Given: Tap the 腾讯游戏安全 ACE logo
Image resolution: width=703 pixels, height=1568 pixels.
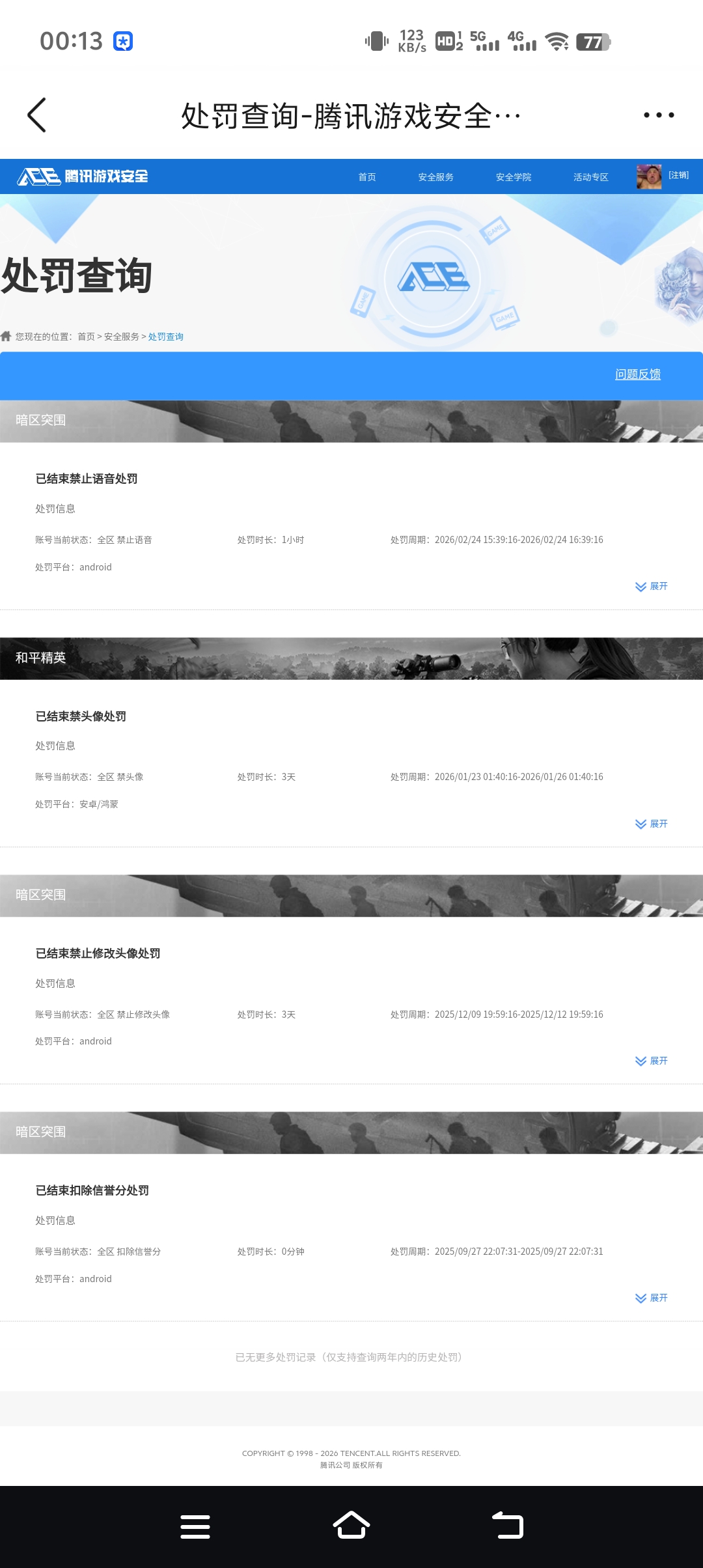Looking at the screenshot, I should [x=83, y=176].
